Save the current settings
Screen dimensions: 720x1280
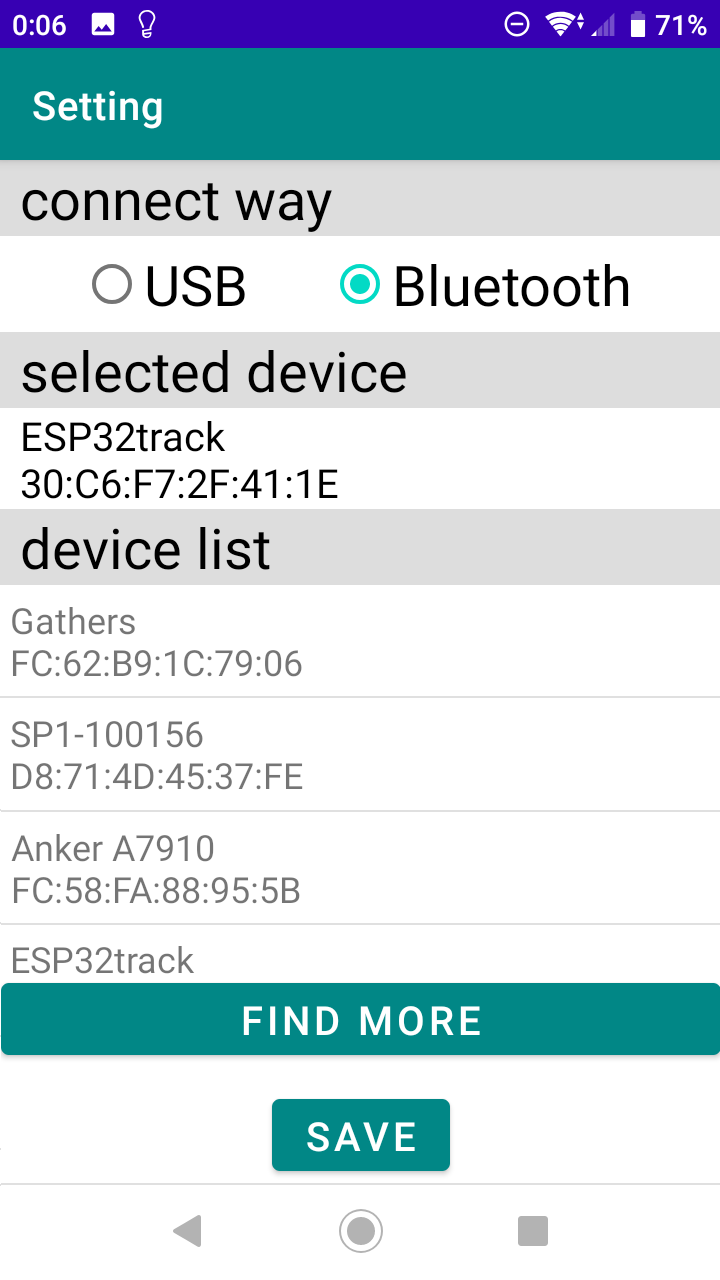(360, 1135)
